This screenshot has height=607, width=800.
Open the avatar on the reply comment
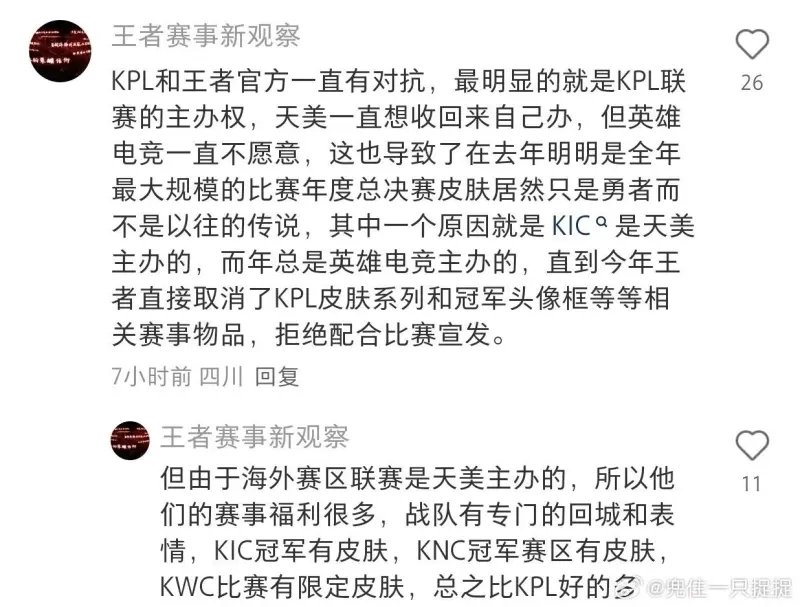[x=130, y=440]
